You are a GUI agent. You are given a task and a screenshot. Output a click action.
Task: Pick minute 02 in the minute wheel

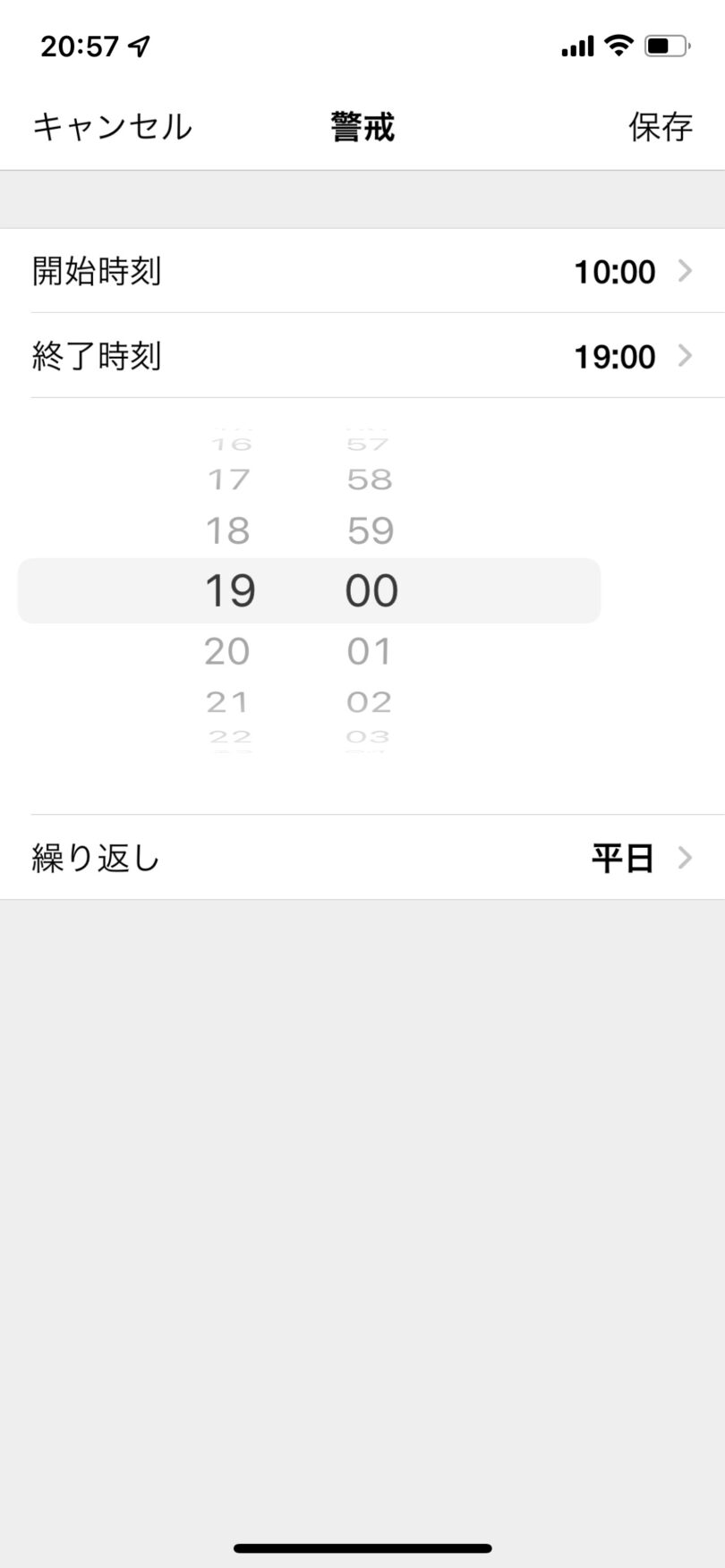(370, 702)
